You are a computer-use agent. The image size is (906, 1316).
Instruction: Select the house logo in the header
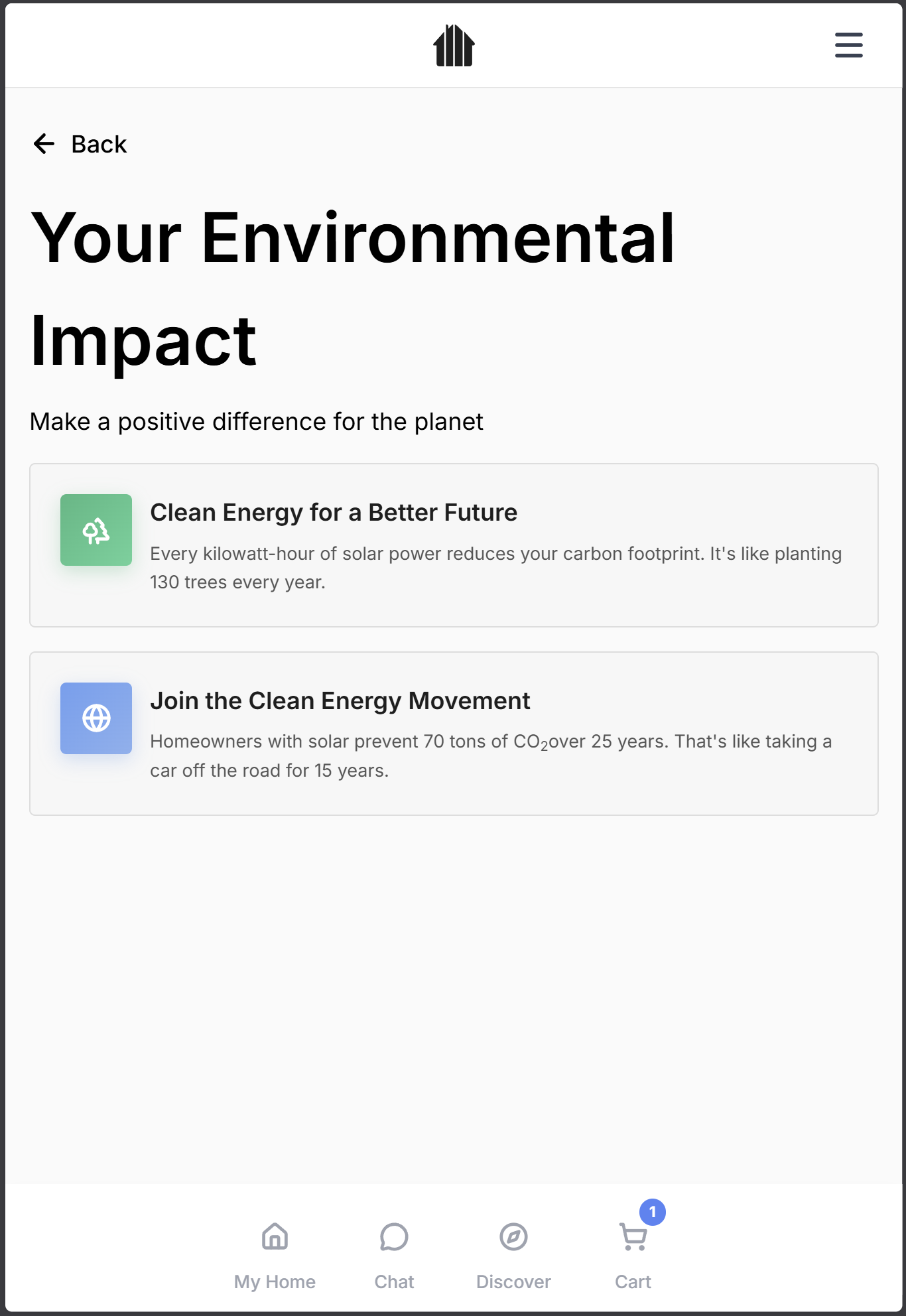click(x=453, y=46)
